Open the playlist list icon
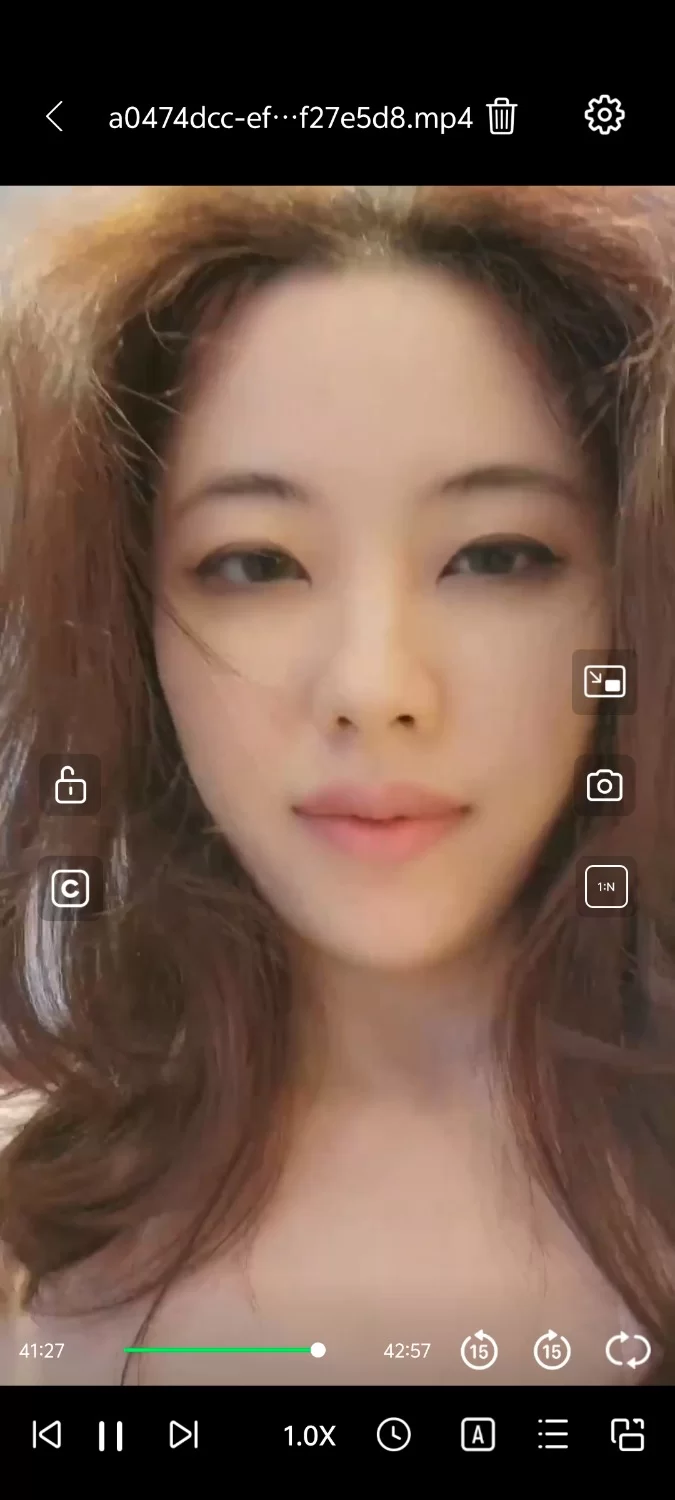675x1500 pixels. pos(553,1435)
